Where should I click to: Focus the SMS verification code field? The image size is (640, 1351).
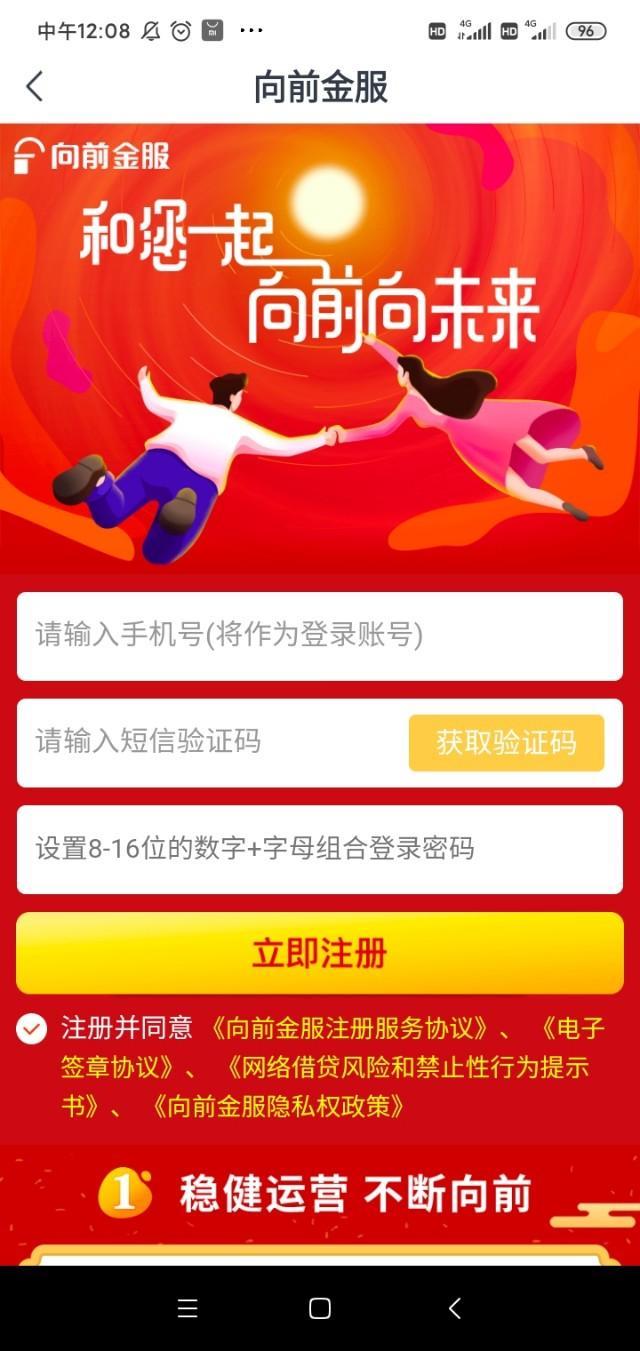click(210, 742)
